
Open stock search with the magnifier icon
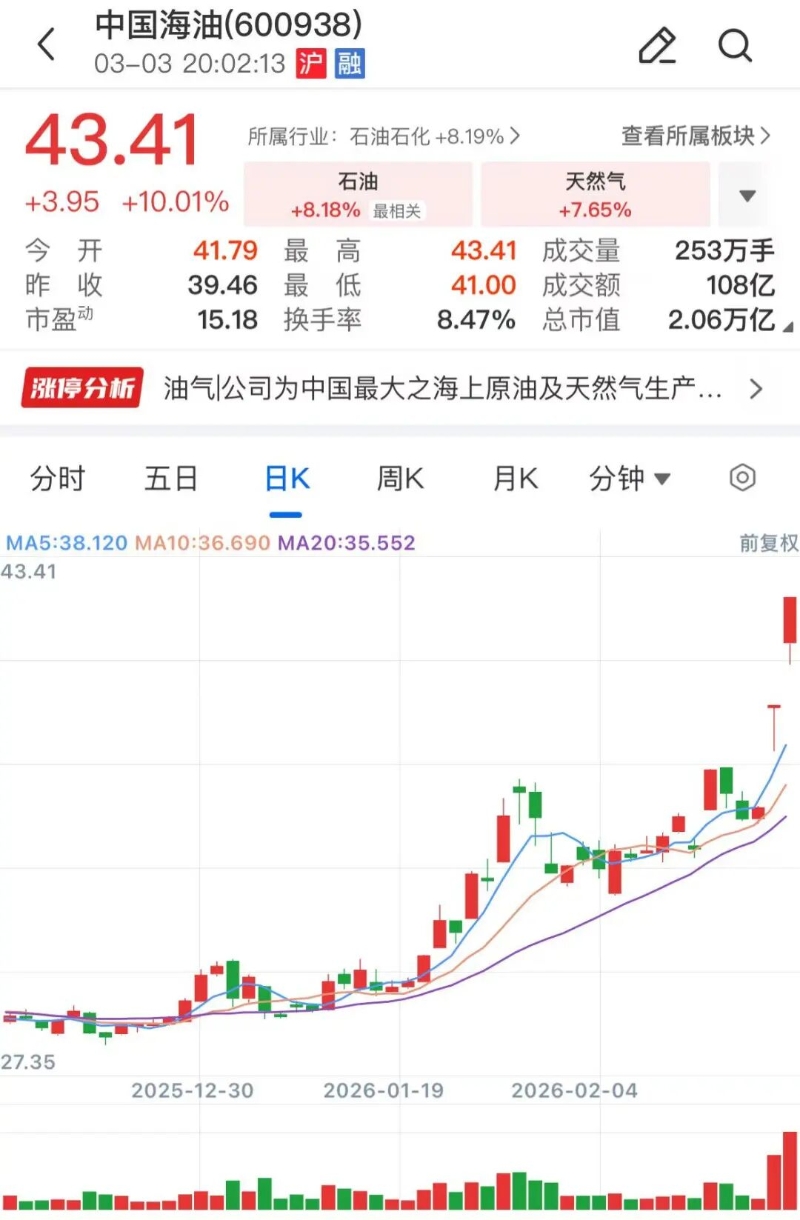click(736, 44)
